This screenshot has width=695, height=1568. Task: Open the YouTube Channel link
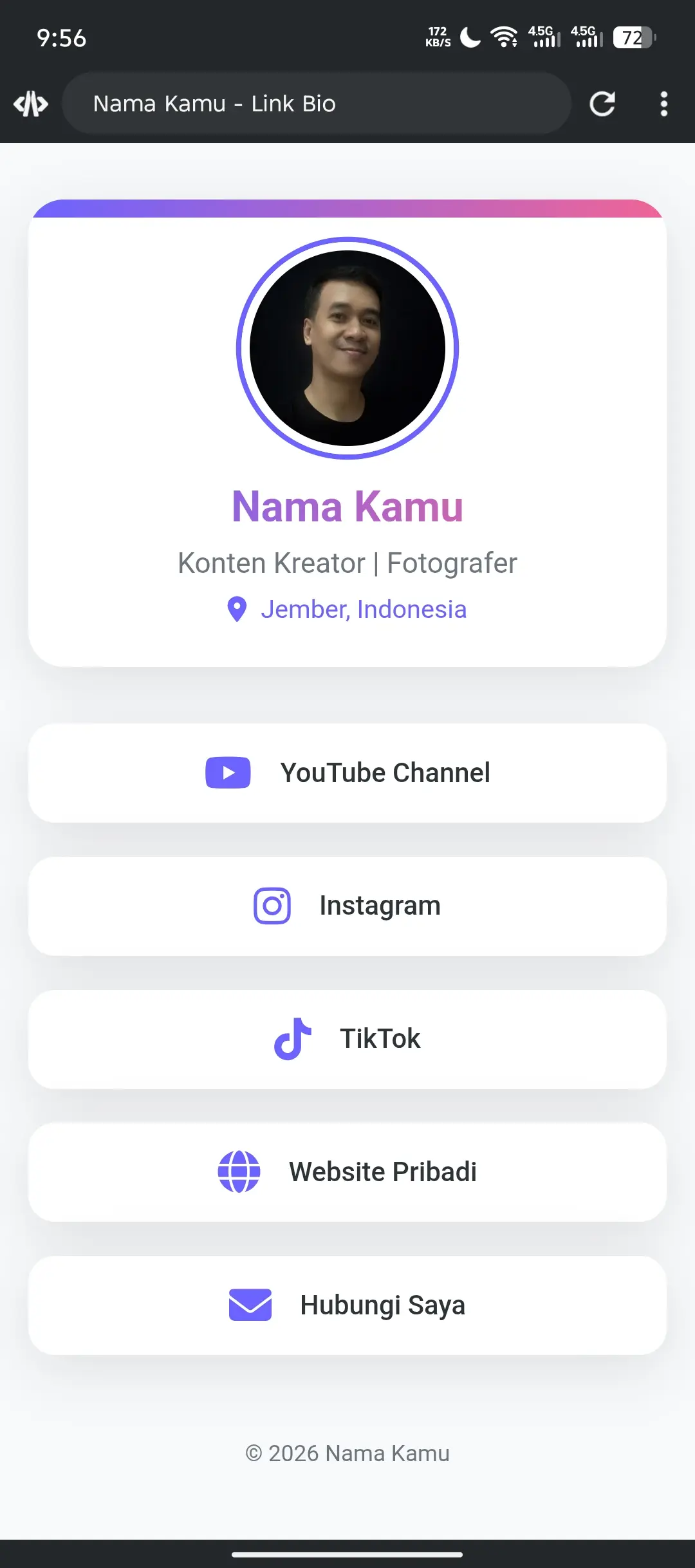347,772
